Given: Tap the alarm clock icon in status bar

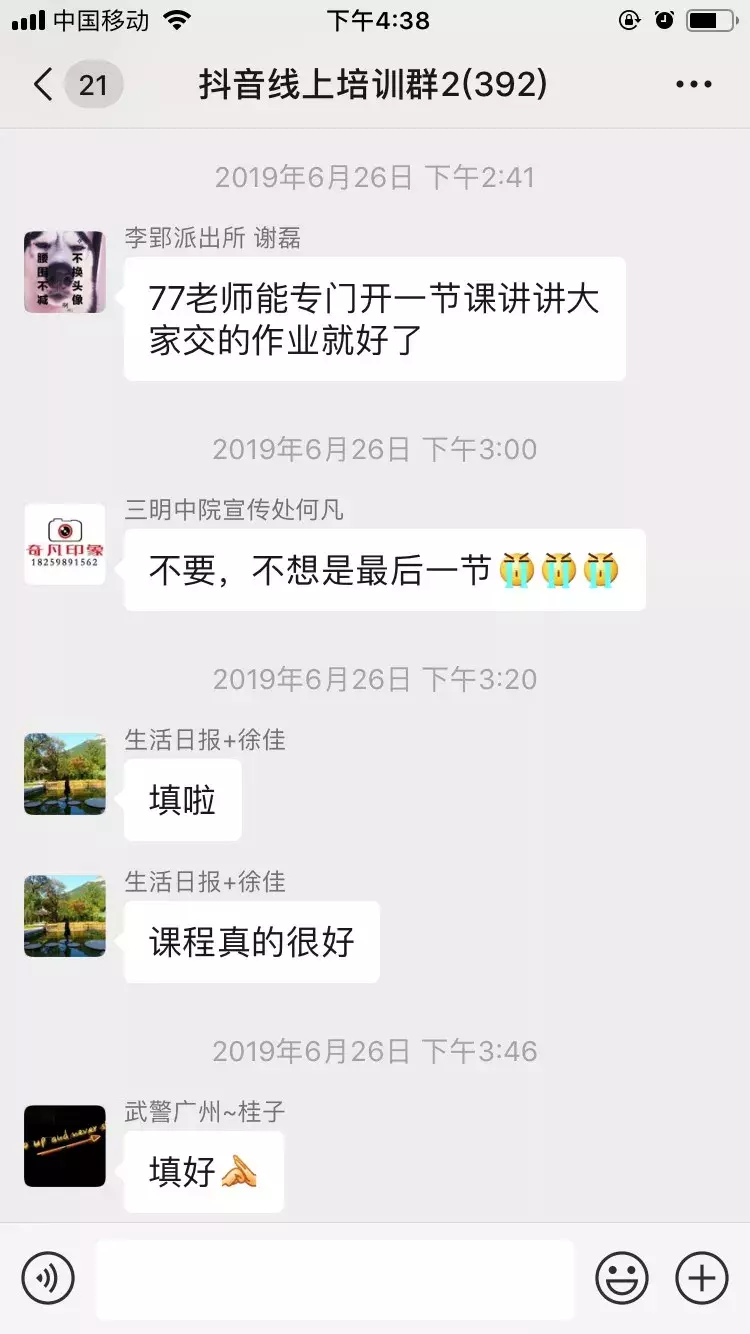Looking at the screenshot, I should 665,18.
